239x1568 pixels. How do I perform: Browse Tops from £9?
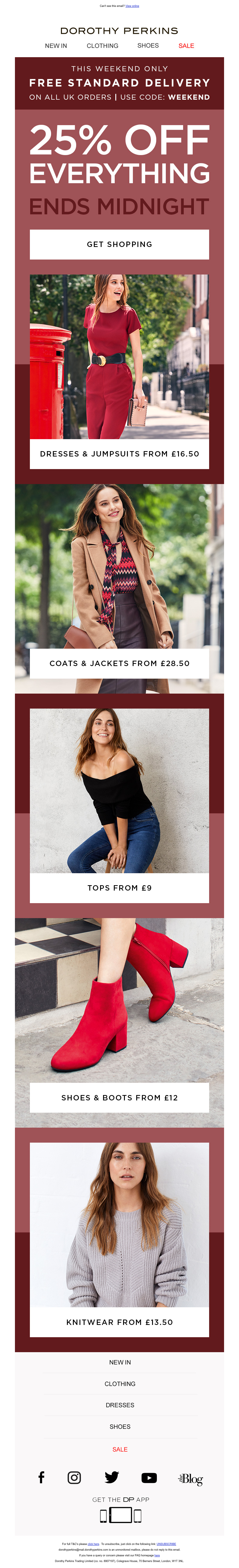[119, 888]
